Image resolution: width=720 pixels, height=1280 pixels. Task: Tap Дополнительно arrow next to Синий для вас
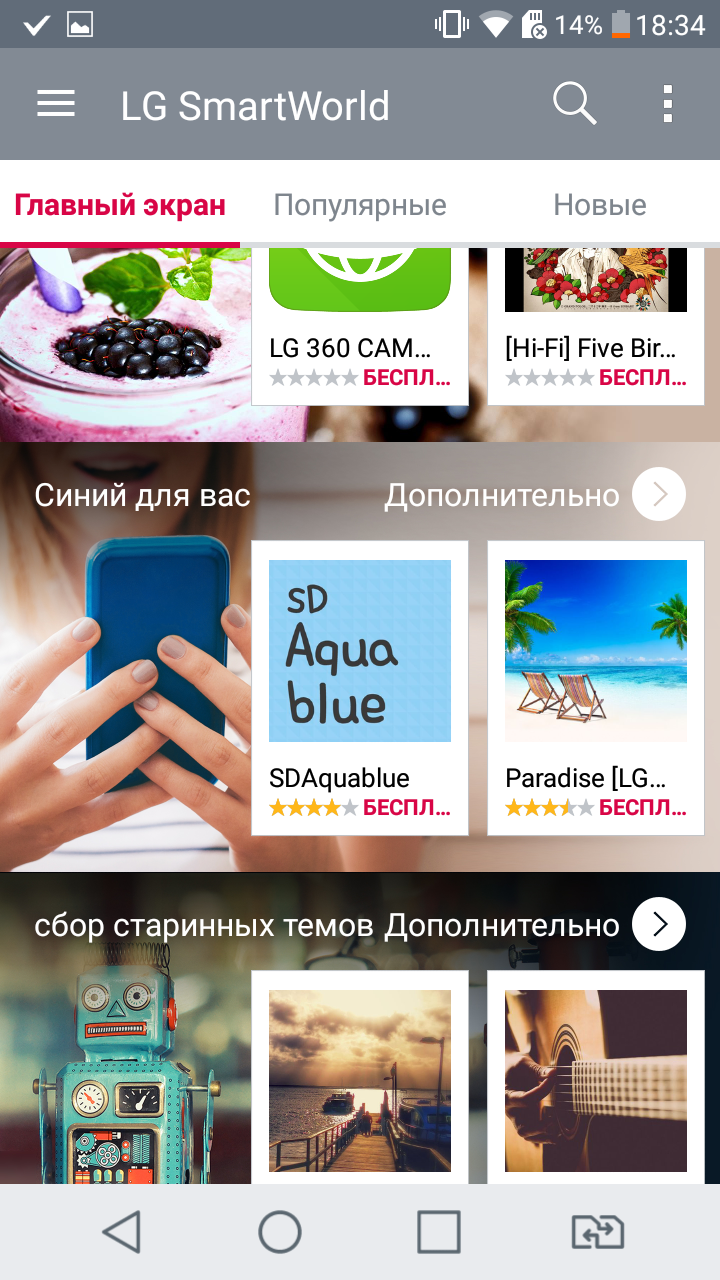tap(659, 494)
